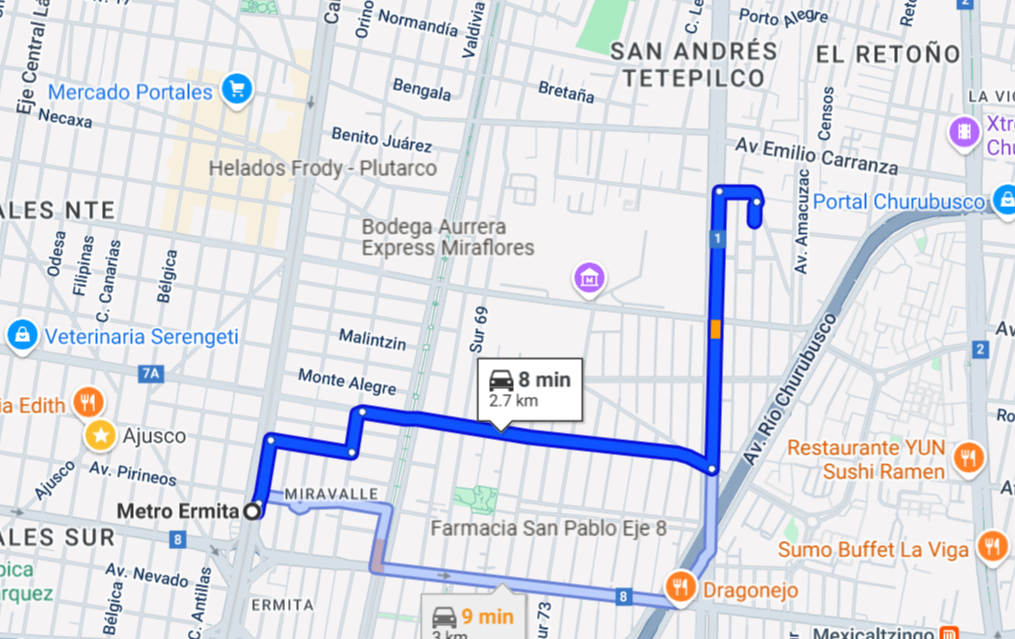
Task: Select the 8 min driving route callout
Action: click(x=530, y=389)
